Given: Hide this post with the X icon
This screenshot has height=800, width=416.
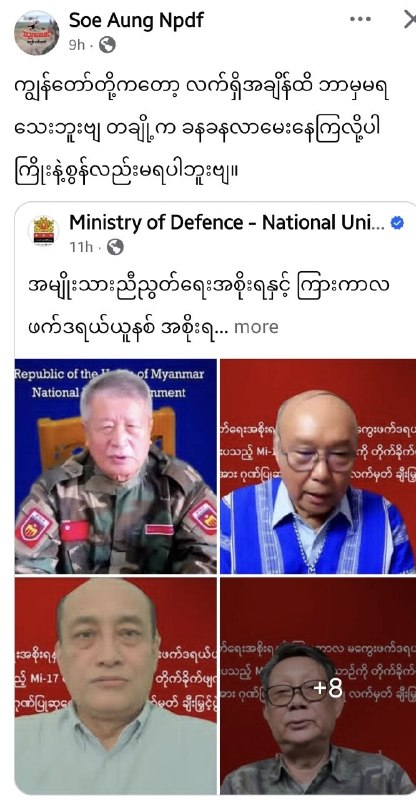Looking at the screenshot, I should tap(409, 19).
